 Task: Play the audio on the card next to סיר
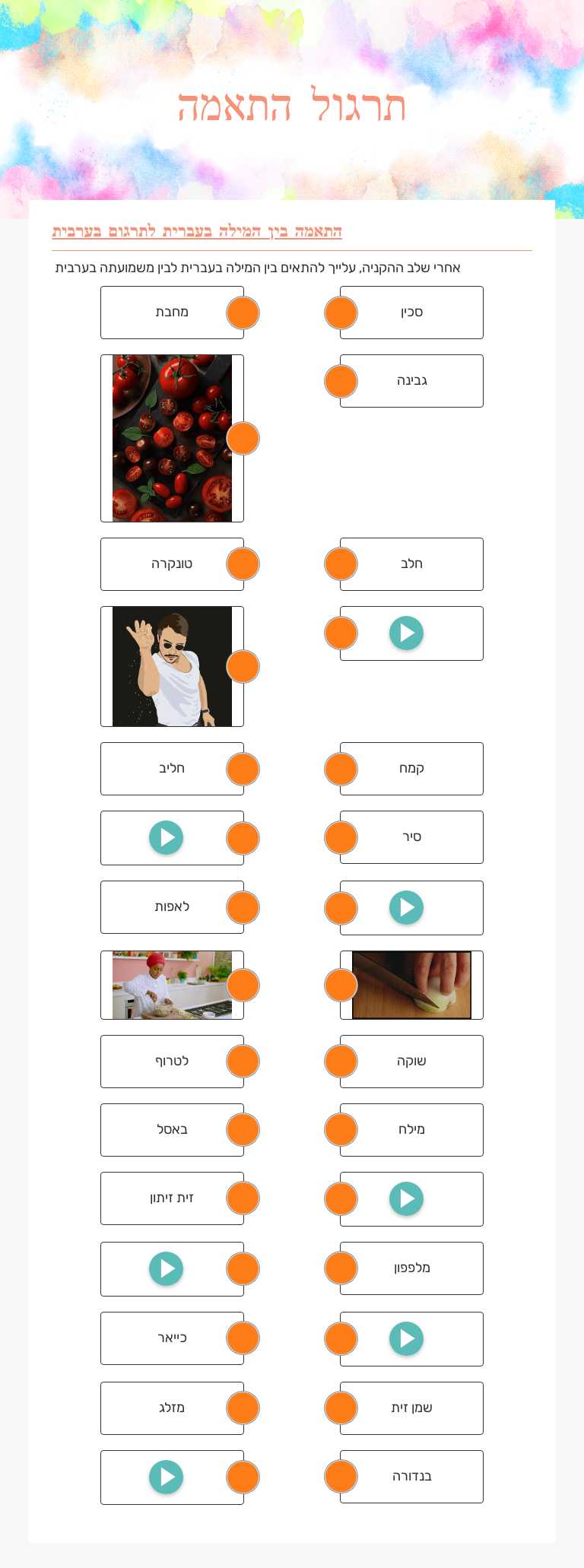pyautogui.click(x=168, y=837)
